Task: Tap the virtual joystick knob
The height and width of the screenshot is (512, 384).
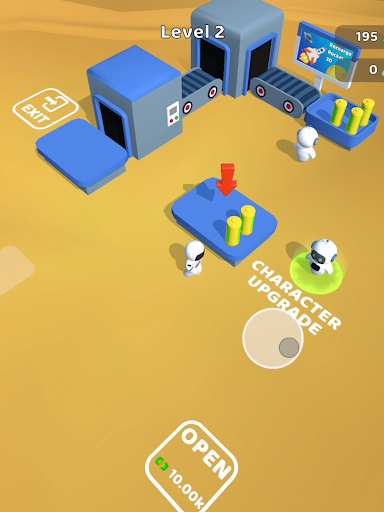Action: (x=289, y=348)
